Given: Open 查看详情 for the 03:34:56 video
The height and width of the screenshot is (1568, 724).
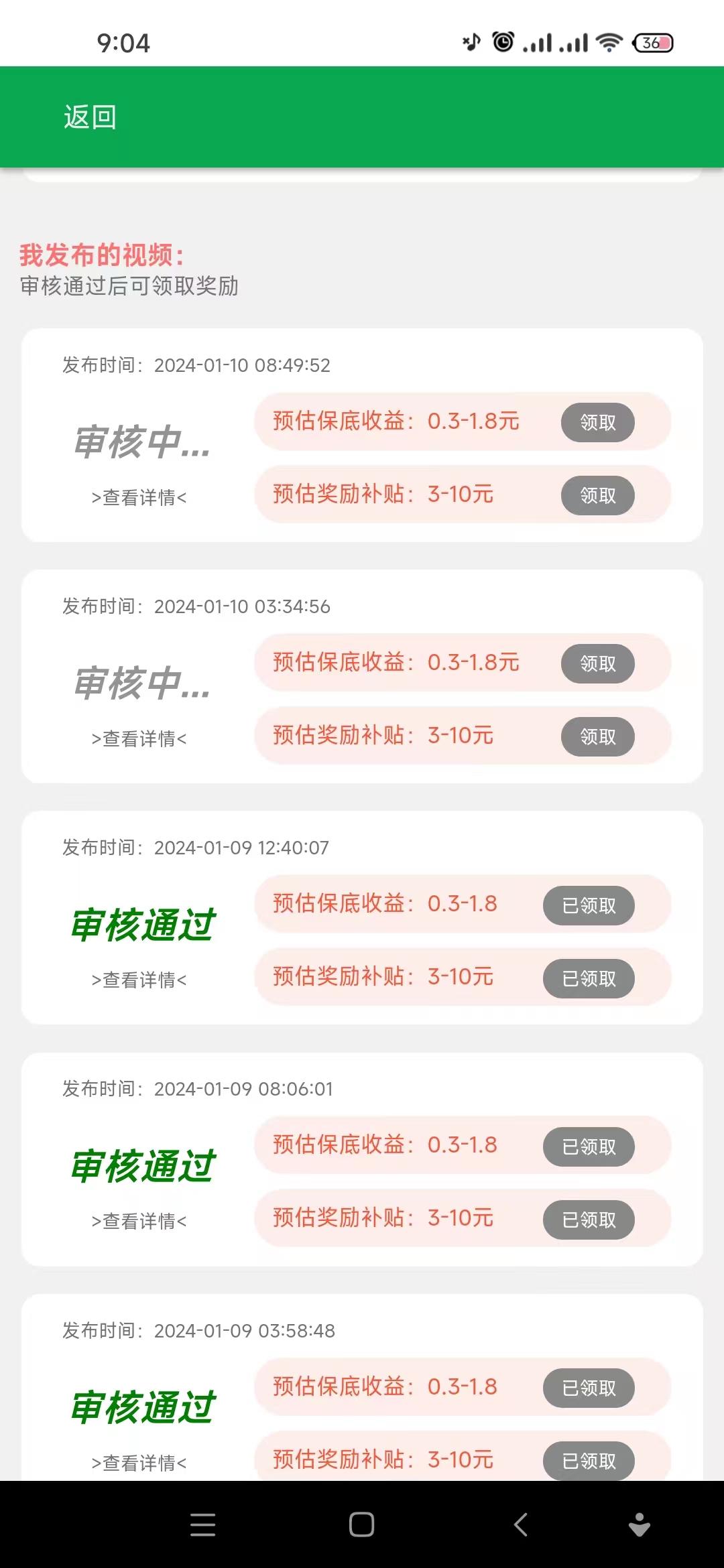Looking at the screenshot, I should pos(139,738).
